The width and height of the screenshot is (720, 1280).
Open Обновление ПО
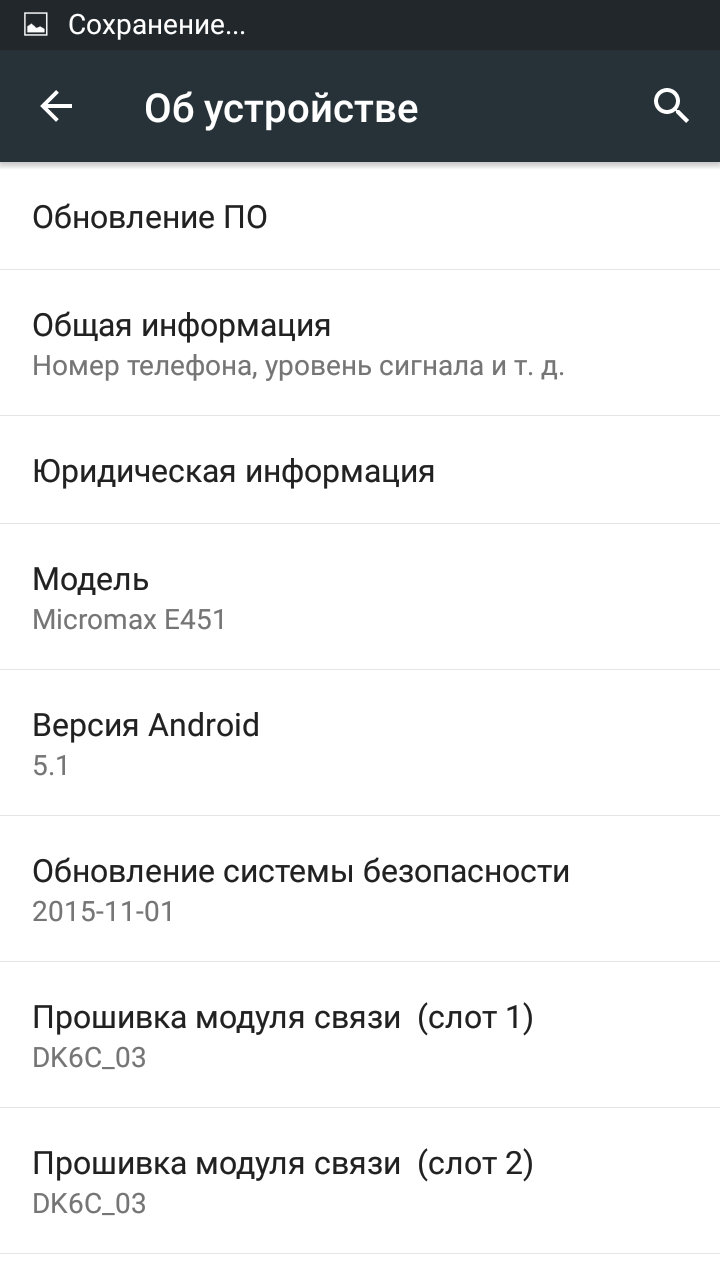[x=360, y=216]
